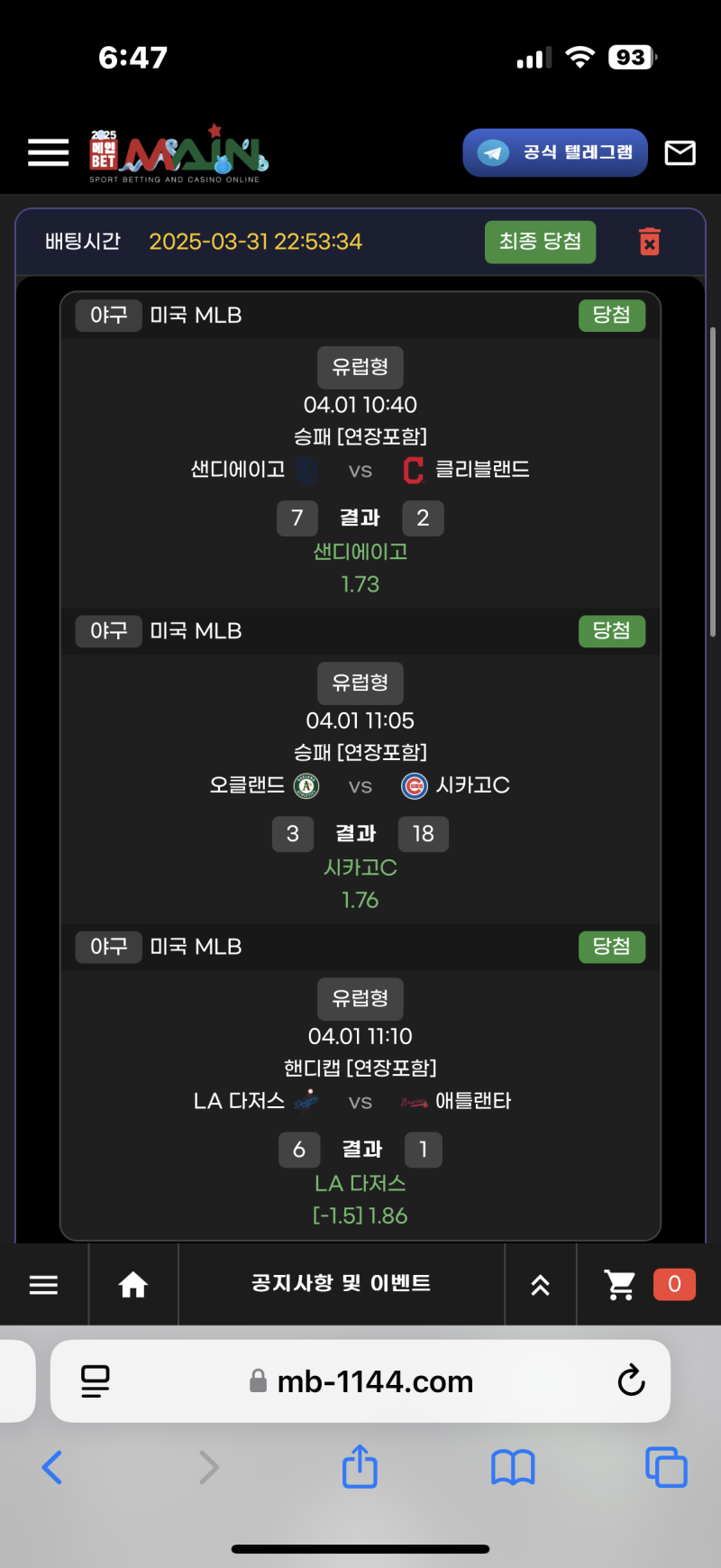Image resolution: width=721 pixels, height=1568 pixels.
Task: Show open Safari tabs
Action: 666,1467
